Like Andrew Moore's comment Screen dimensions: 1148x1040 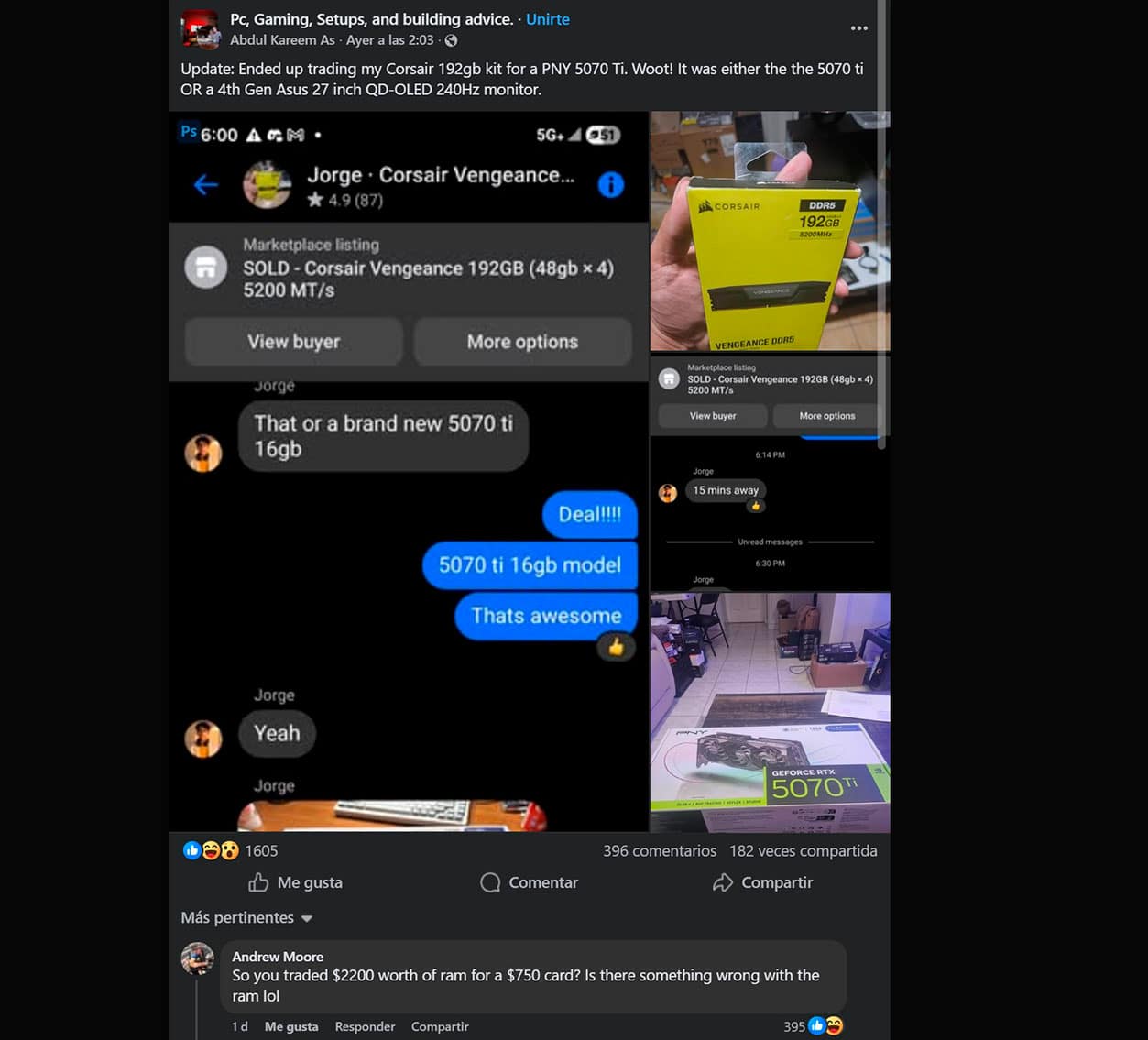pos(291,1026)
